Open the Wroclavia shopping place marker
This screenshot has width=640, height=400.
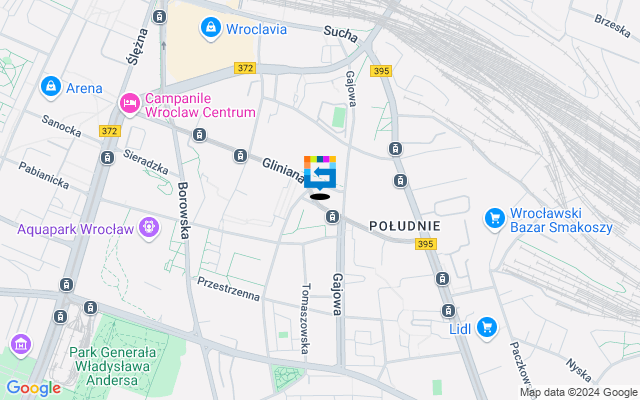point(211,29)
